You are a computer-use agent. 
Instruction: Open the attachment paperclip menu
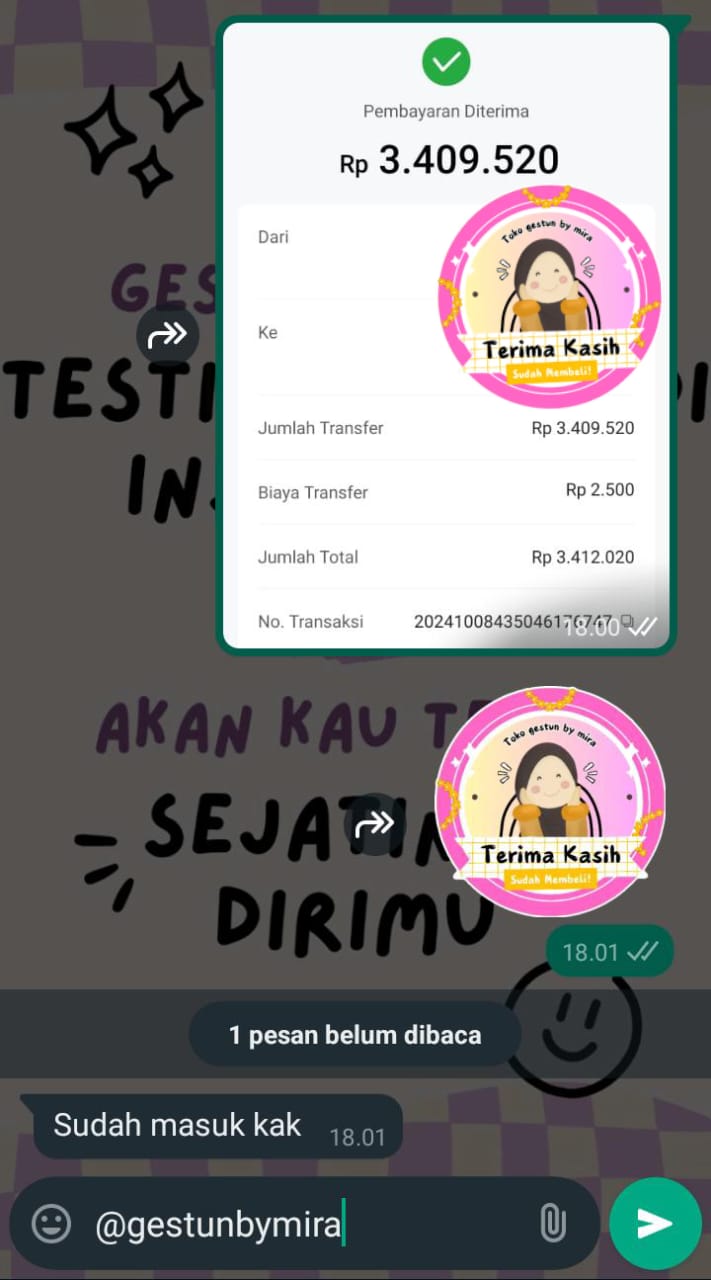click(x=552, y=1223)
